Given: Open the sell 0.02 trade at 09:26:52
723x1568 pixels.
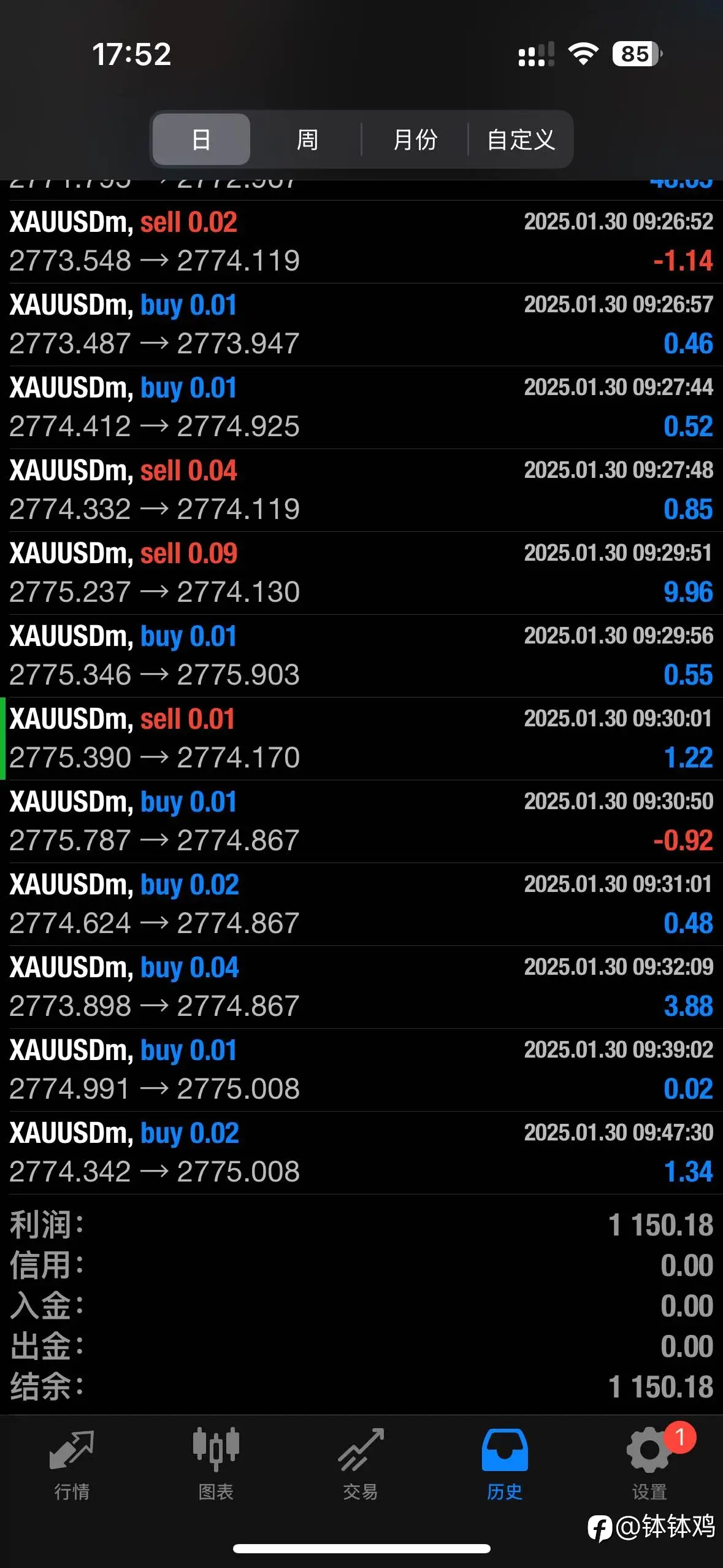Looking at the screenshot, I should (x=361, y=242).
